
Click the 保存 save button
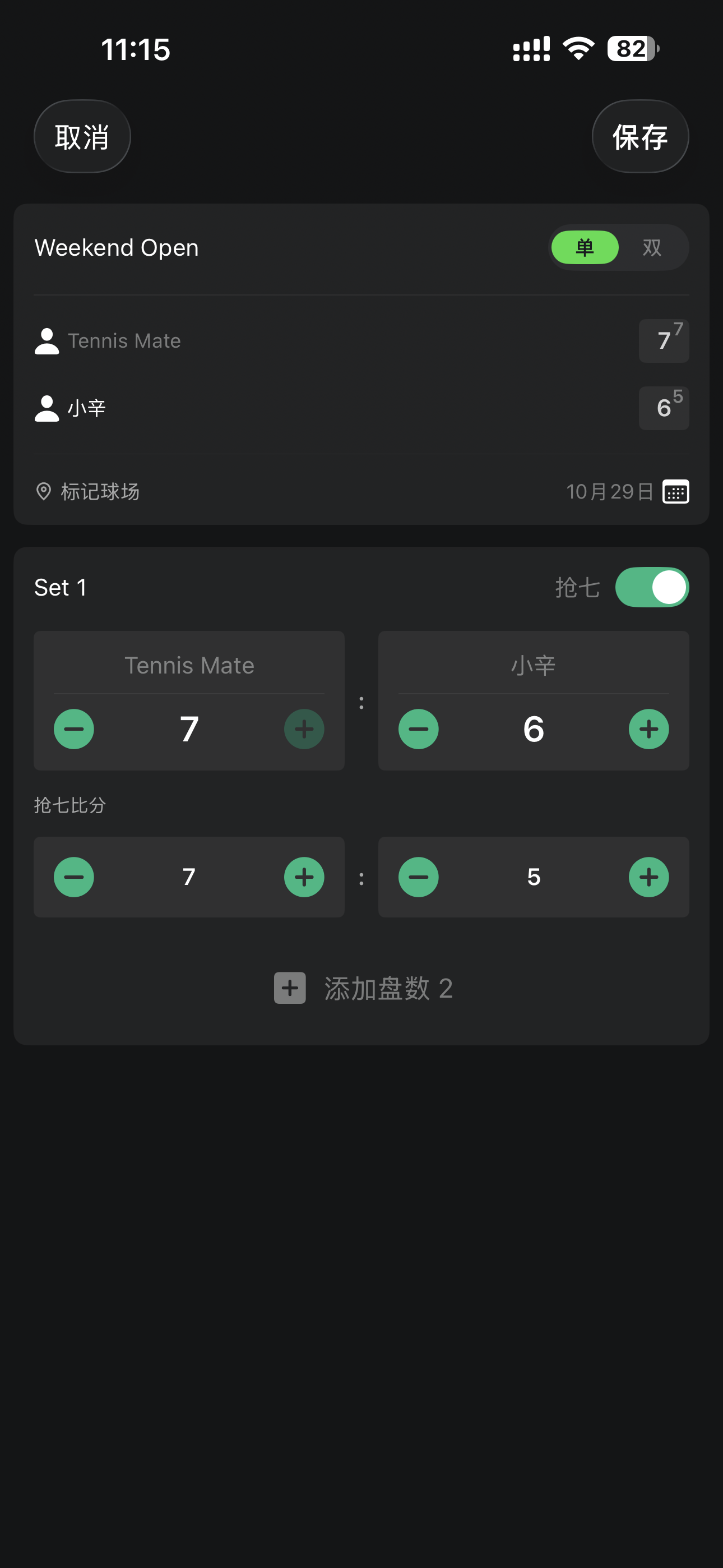[639, 136]
